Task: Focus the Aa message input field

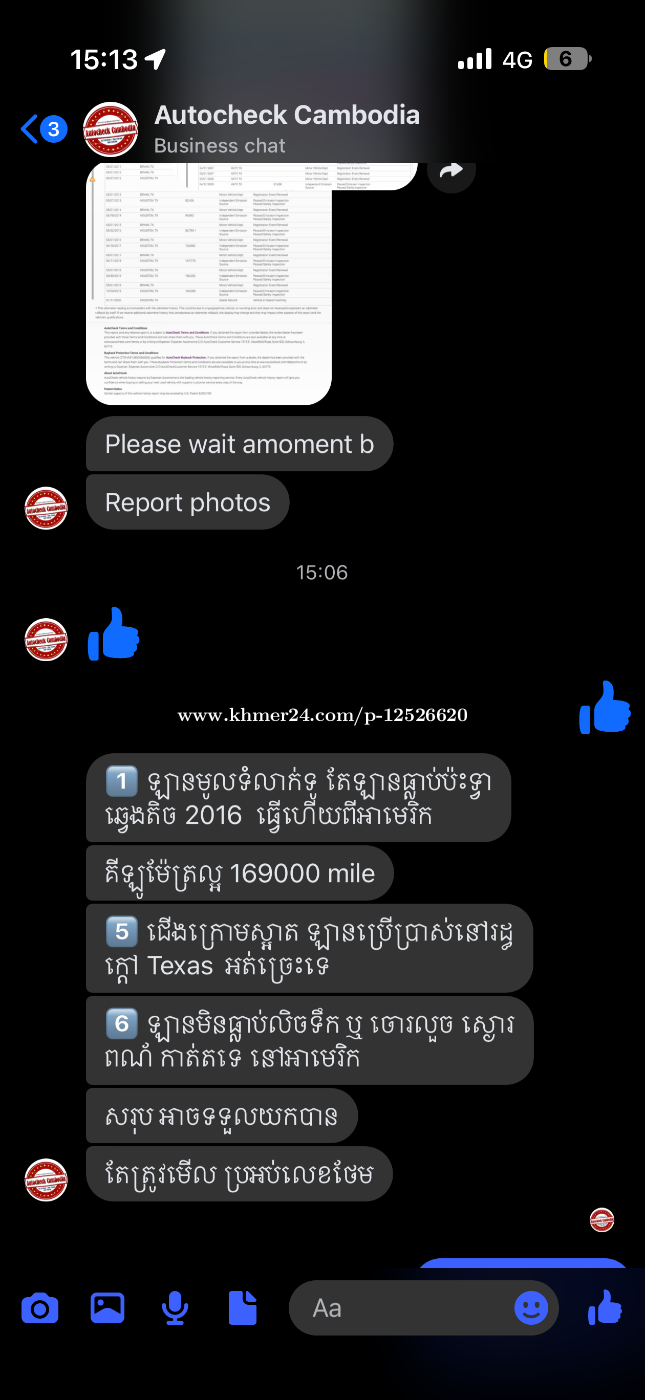Action: [400, 1307]
